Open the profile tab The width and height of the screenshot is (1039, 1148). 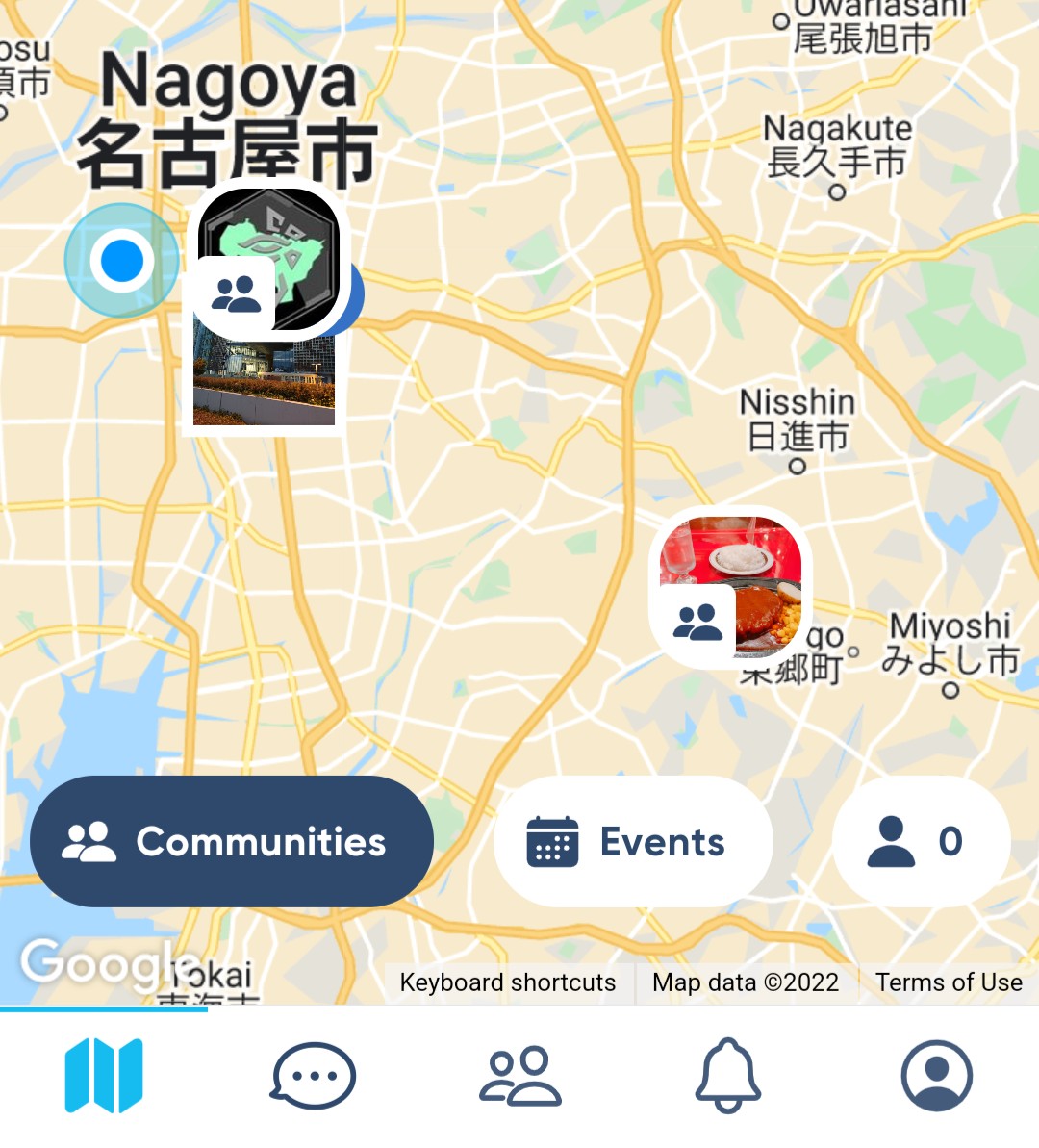tap(936, 1076)
